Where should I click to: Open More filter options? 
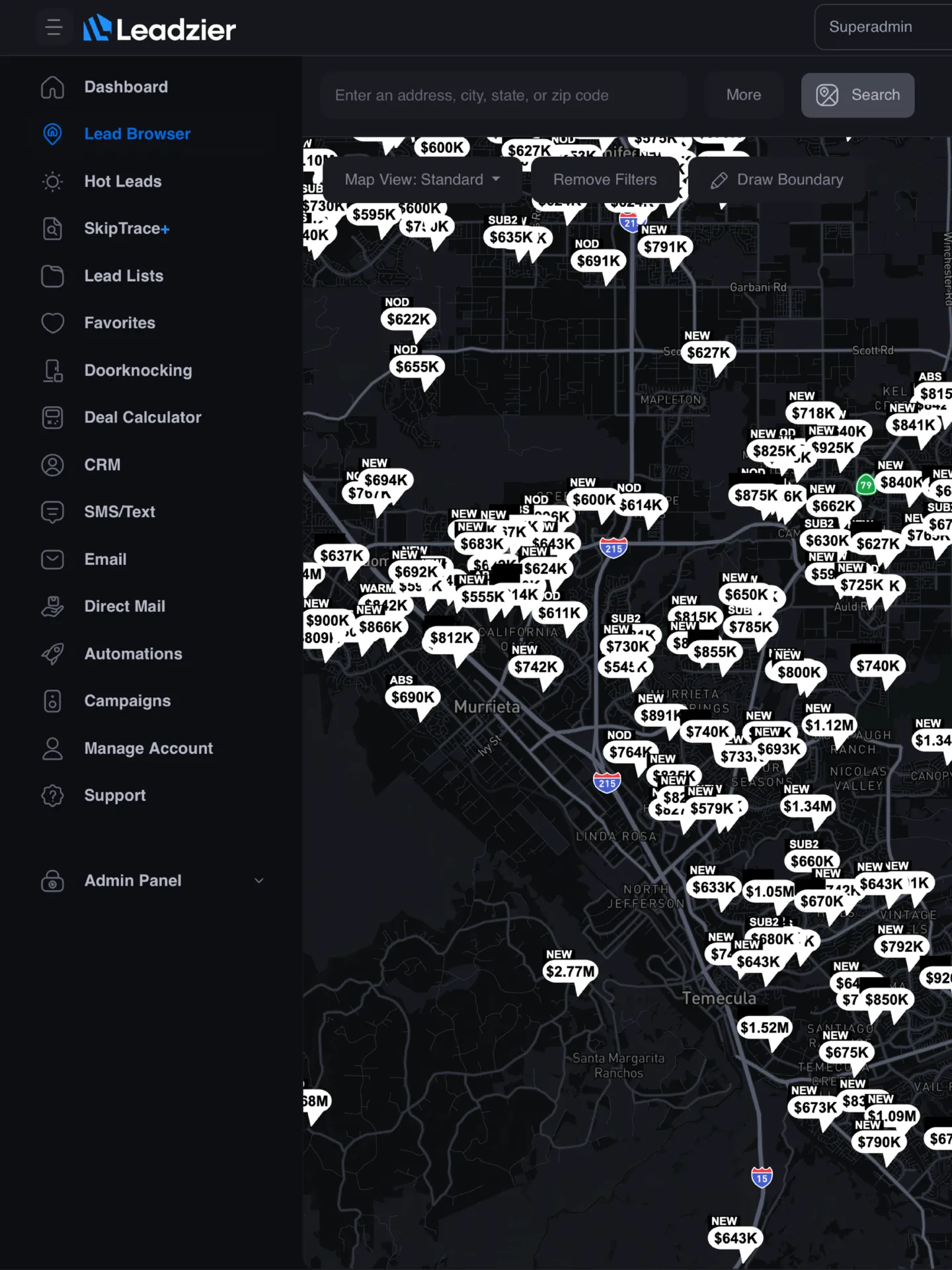tap(743, 95)
